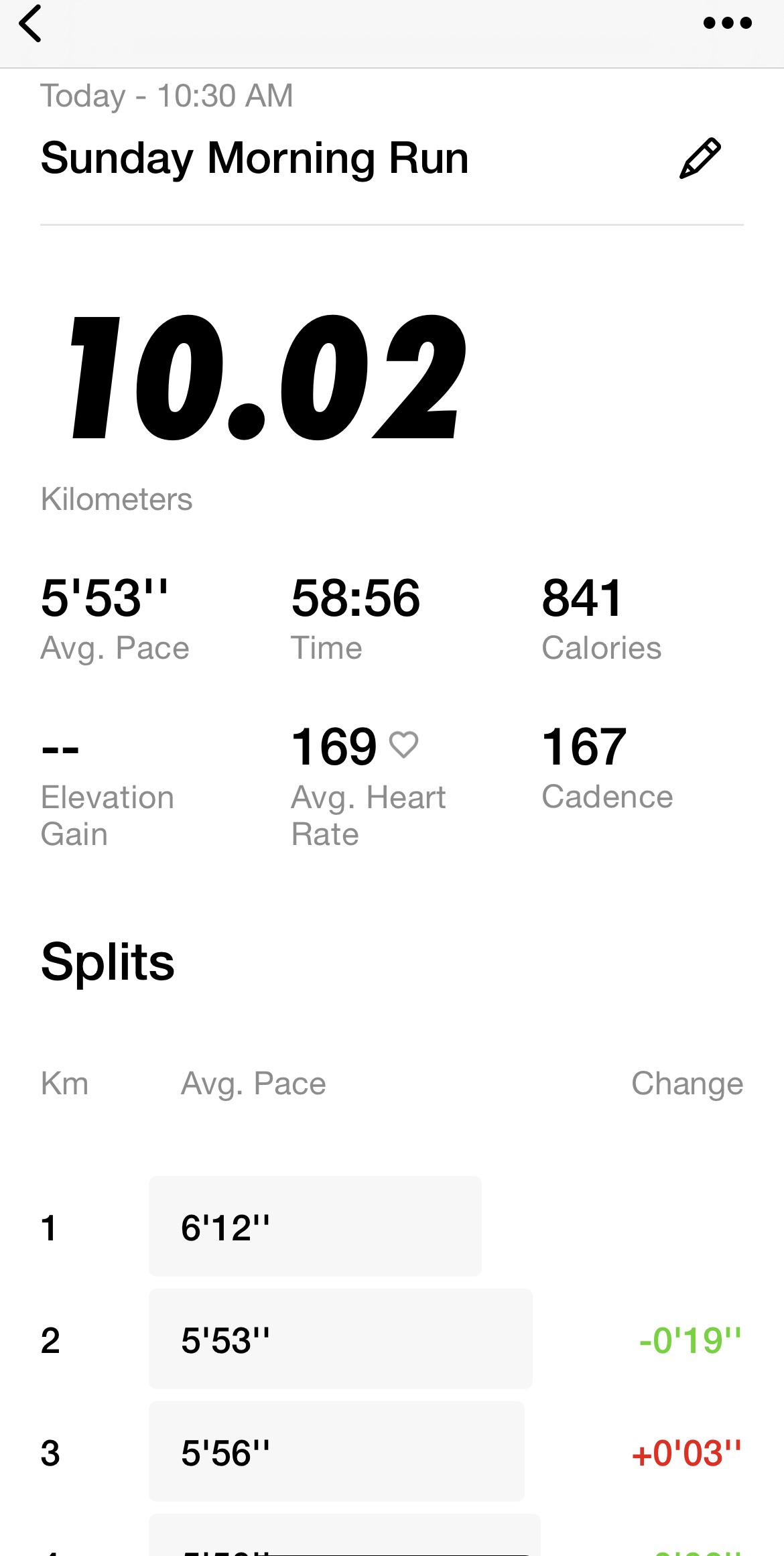Image resolution: width=784 pixels, height=1556 pixels.
Task: Toggle the Time display showing 58:56
Action: (356, 599)
